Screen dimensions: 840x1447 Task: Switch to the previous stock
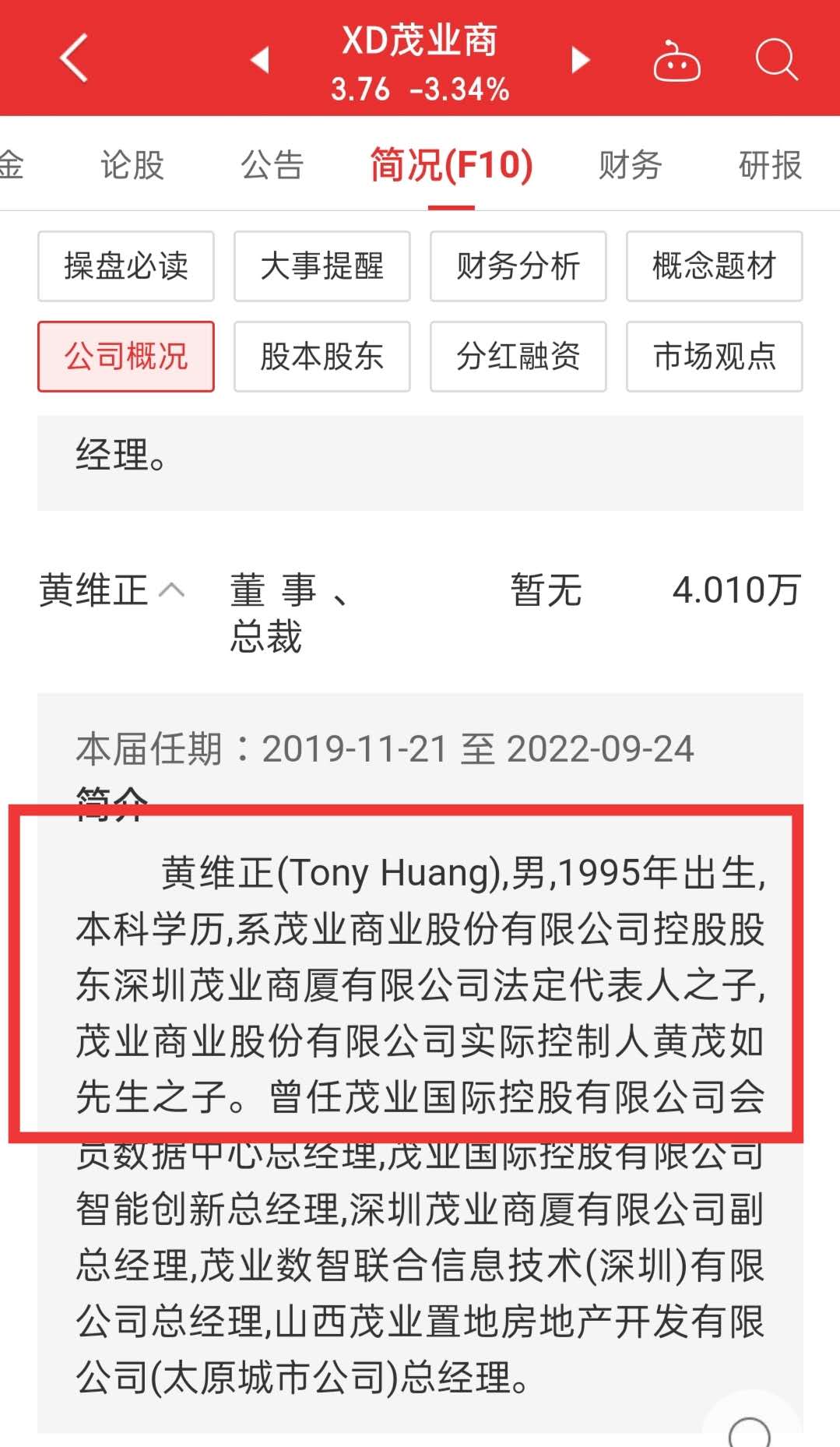tap(259, 60)
